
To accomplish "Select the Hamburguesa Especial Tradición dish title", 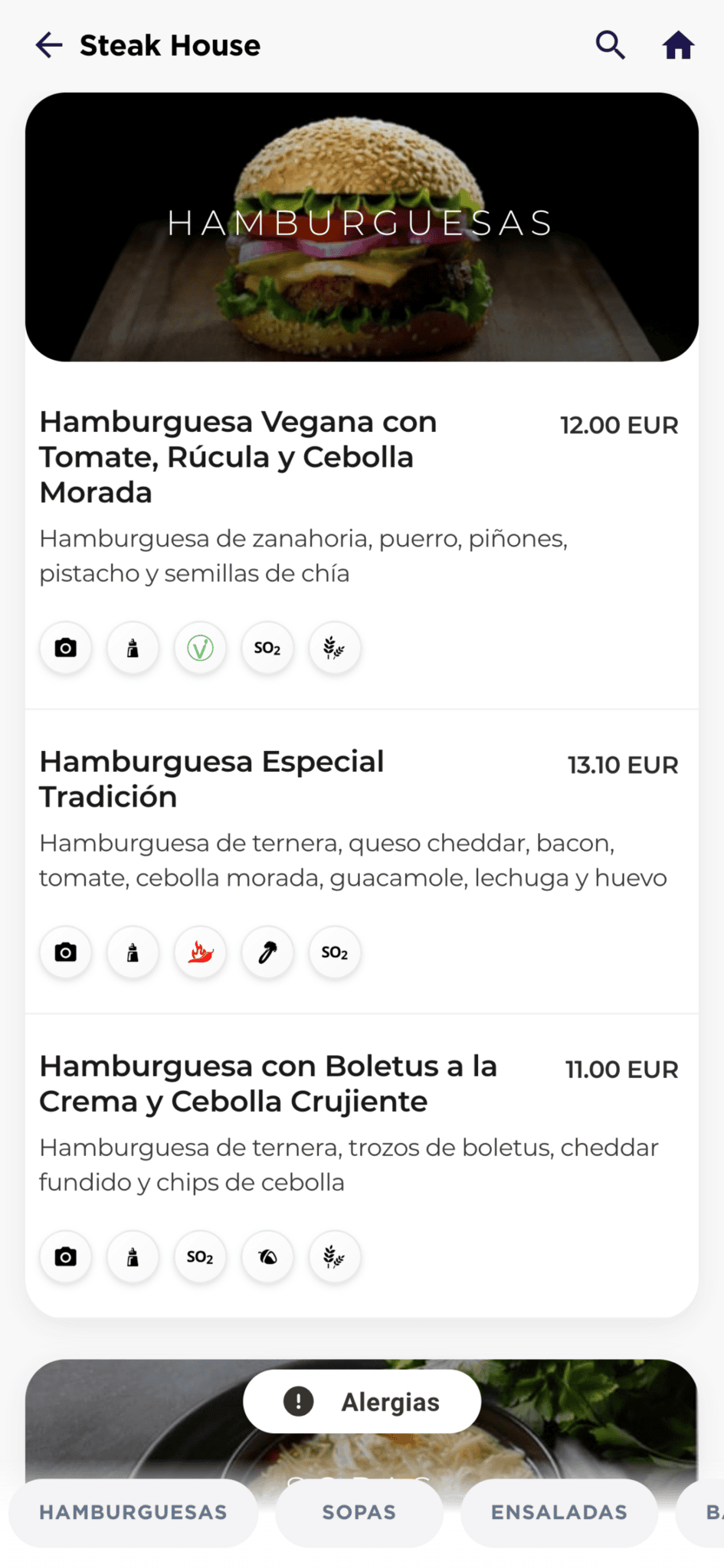I will tap(211, 779).
